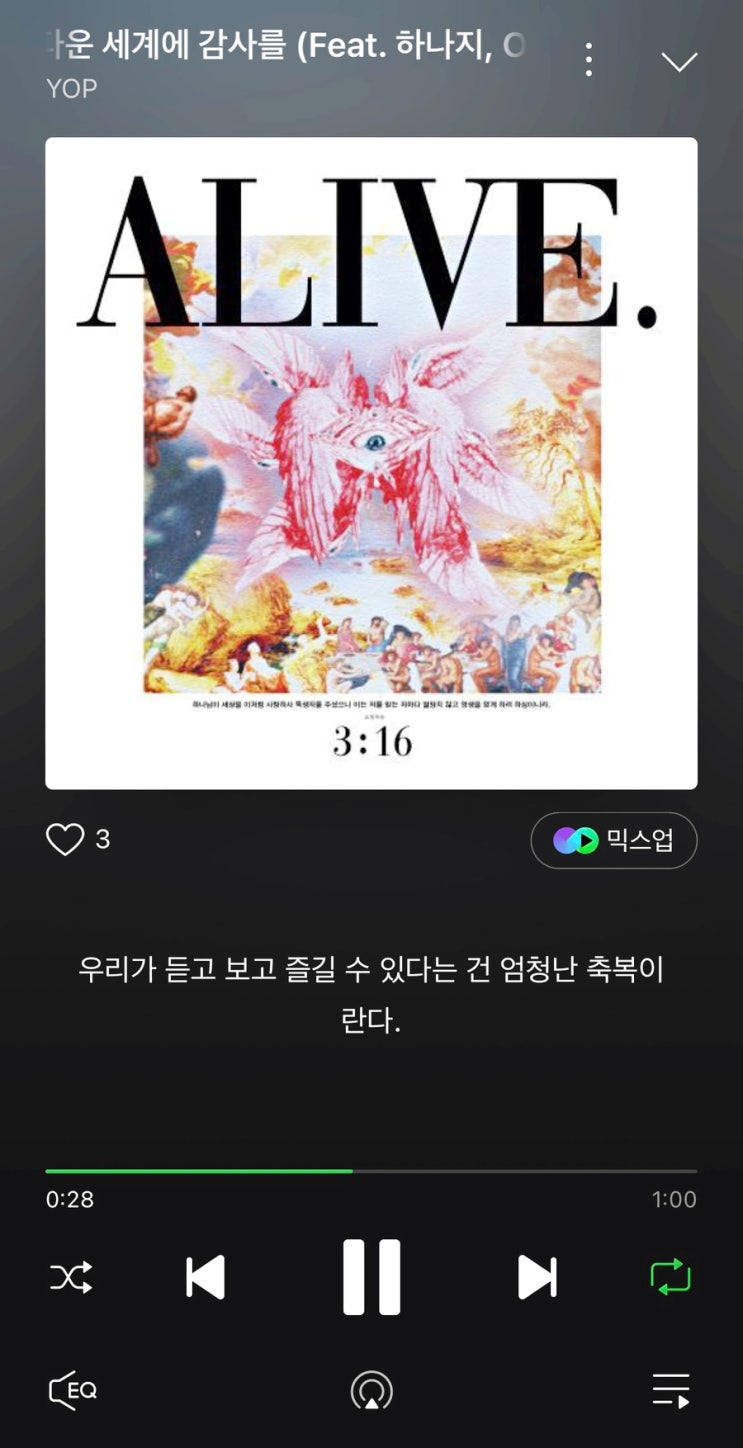Open the play queue list
This screenshot has height=1448, width=743.
click(x=670, y=1391)
